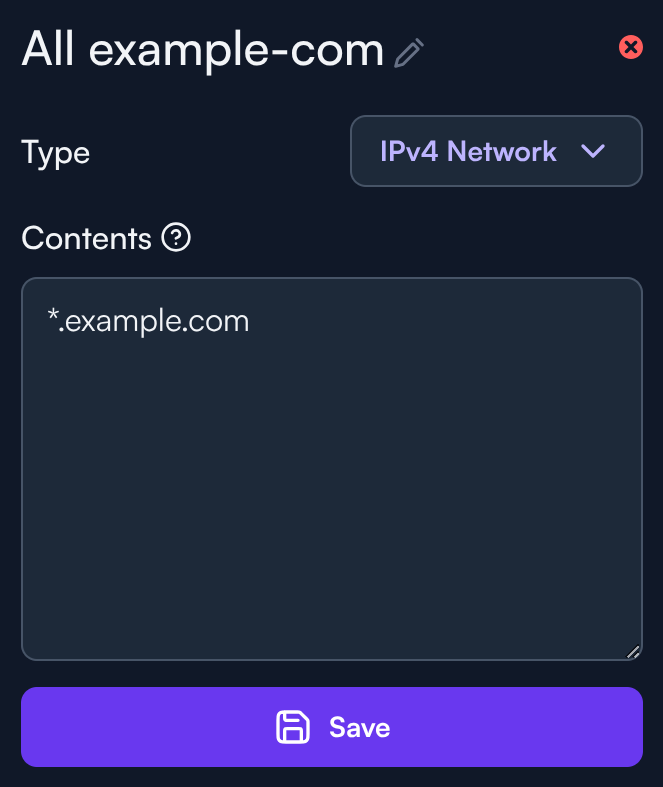663x787 pixels.
Task: Expand the IPv4 Network type dropdown
Action: tap(495, 152)
